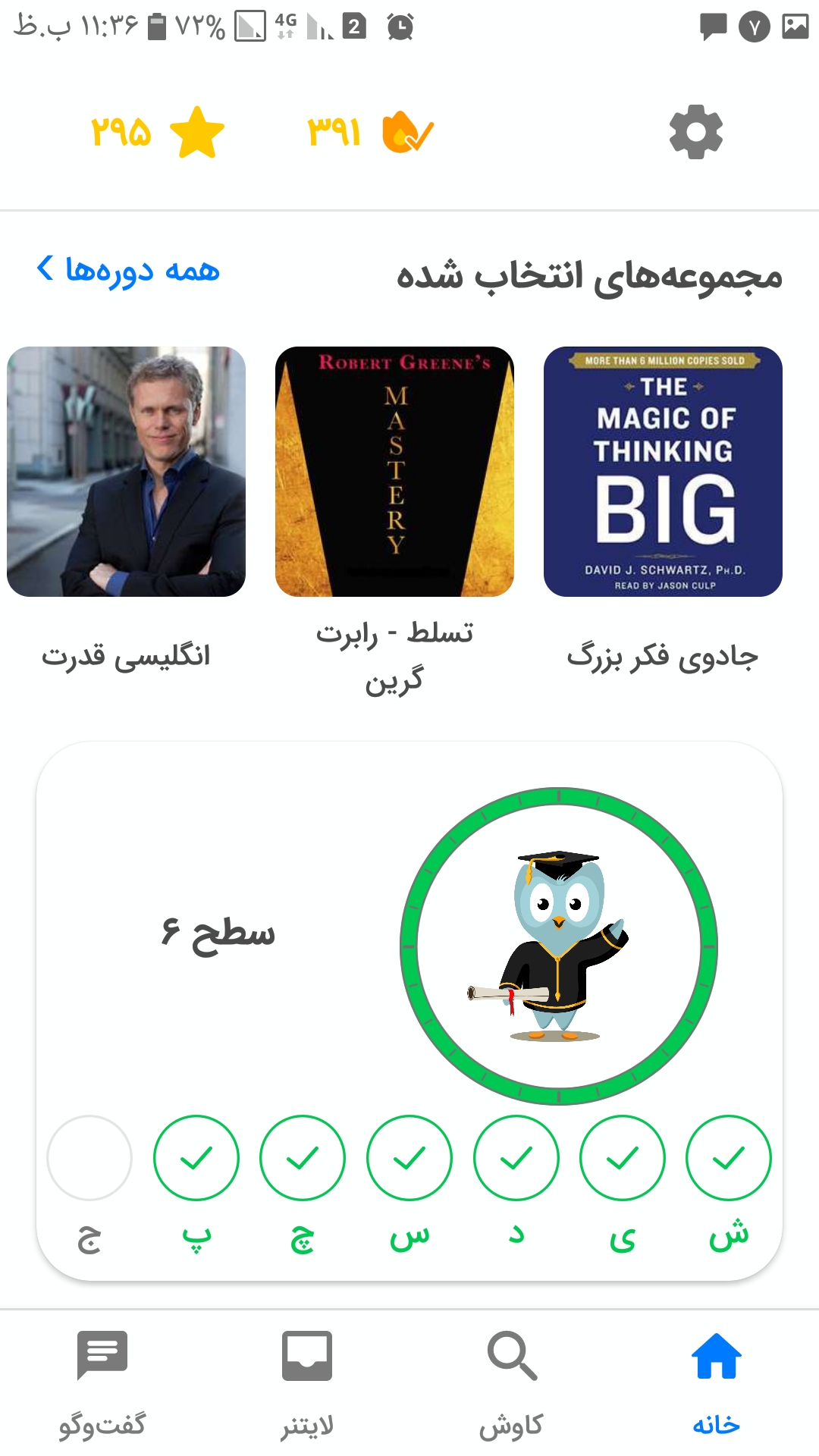Open the همه دوره‌ها link
Image resolution: width=819 pixels, height=1456 pixels.
128,271
